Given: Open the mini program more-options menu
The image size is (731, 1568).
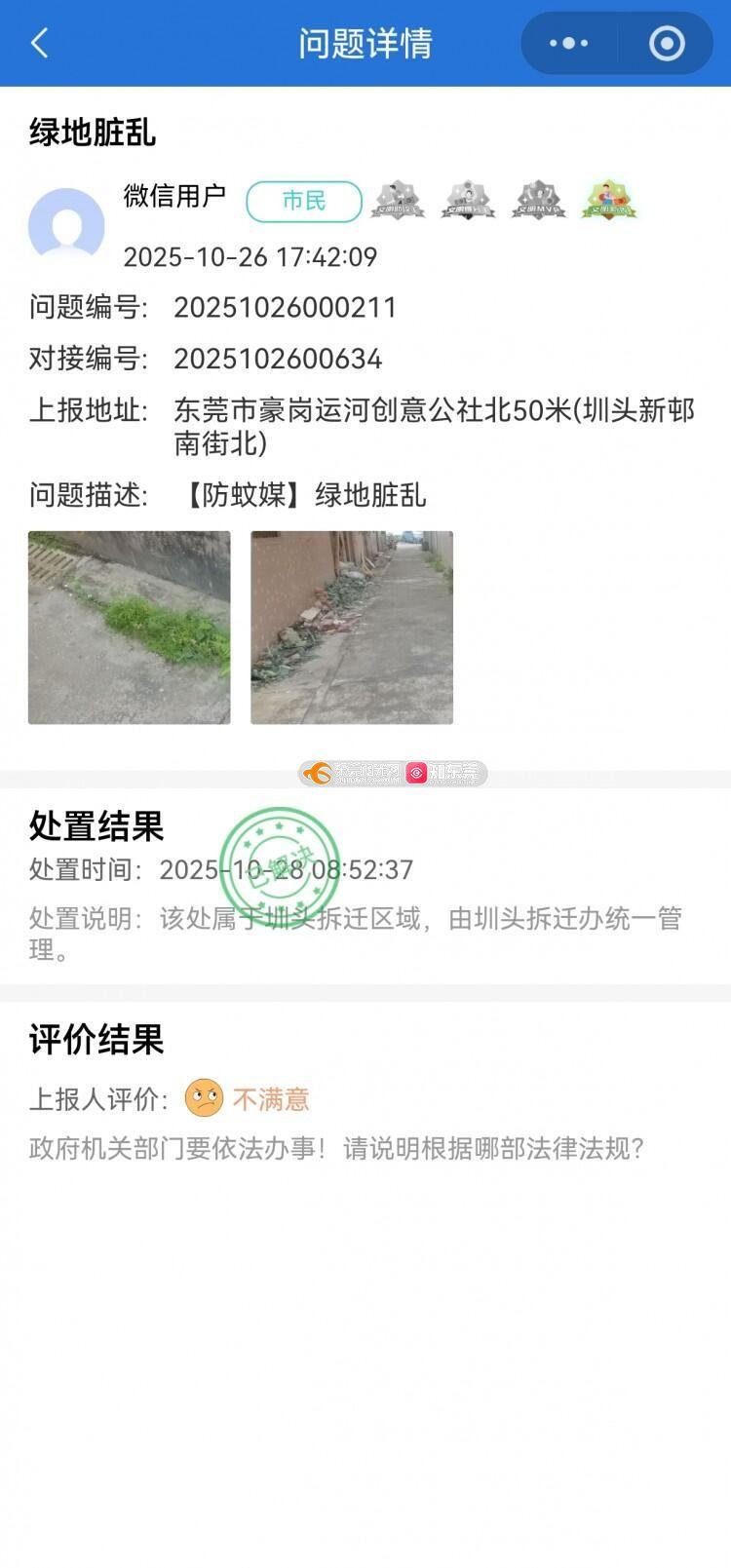Looking at the screenshot, I should click(568, 43).
